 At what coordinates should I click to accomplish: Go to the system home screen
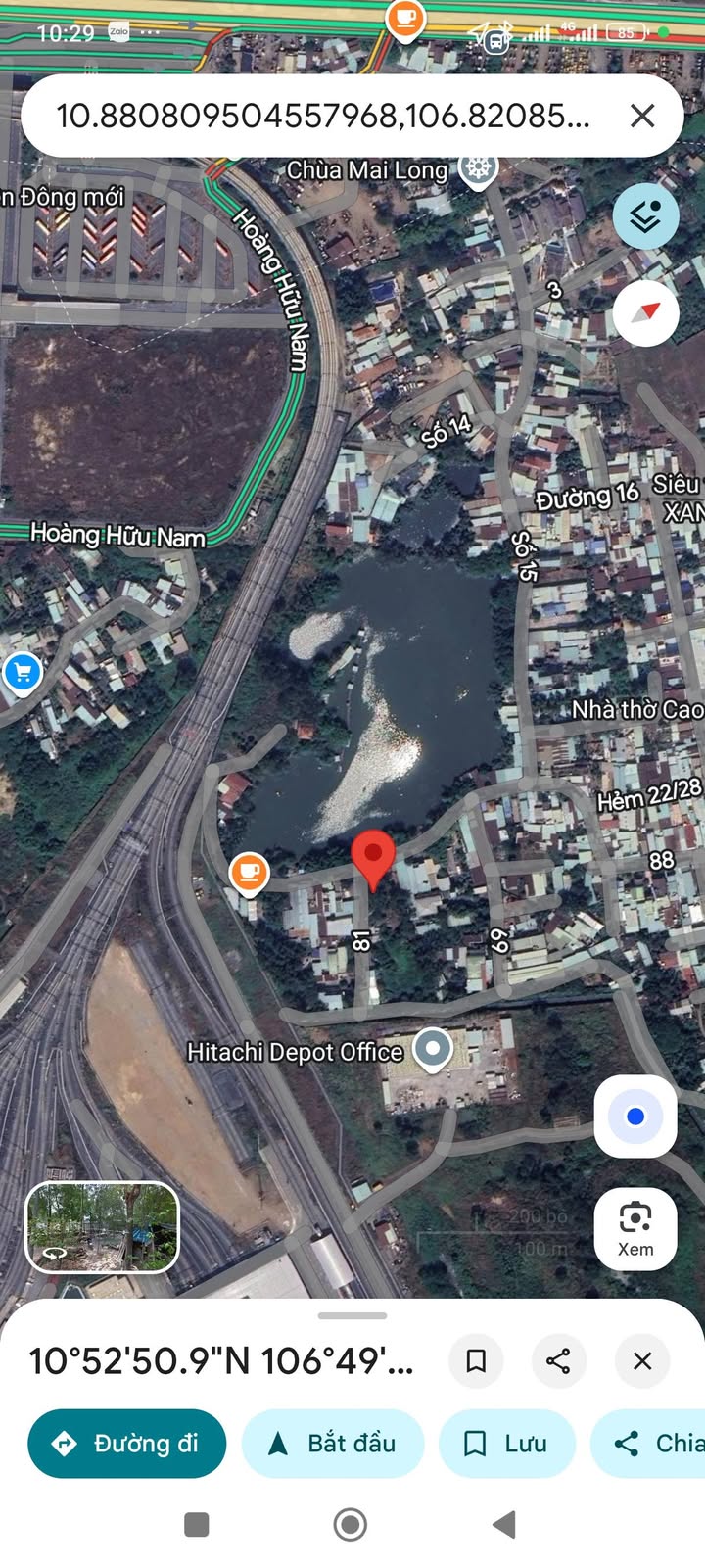point(351,1524)
